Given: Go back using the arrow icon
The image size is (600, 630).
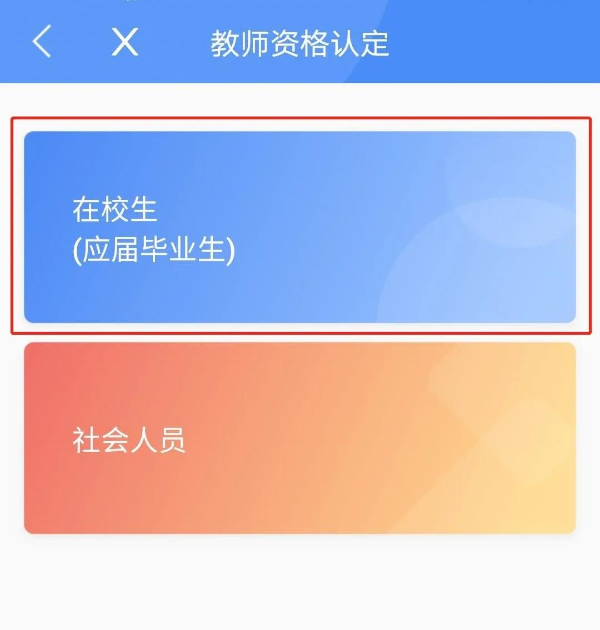Looking at the screenshot, I should pyautogui.click(x=42, y=42).
